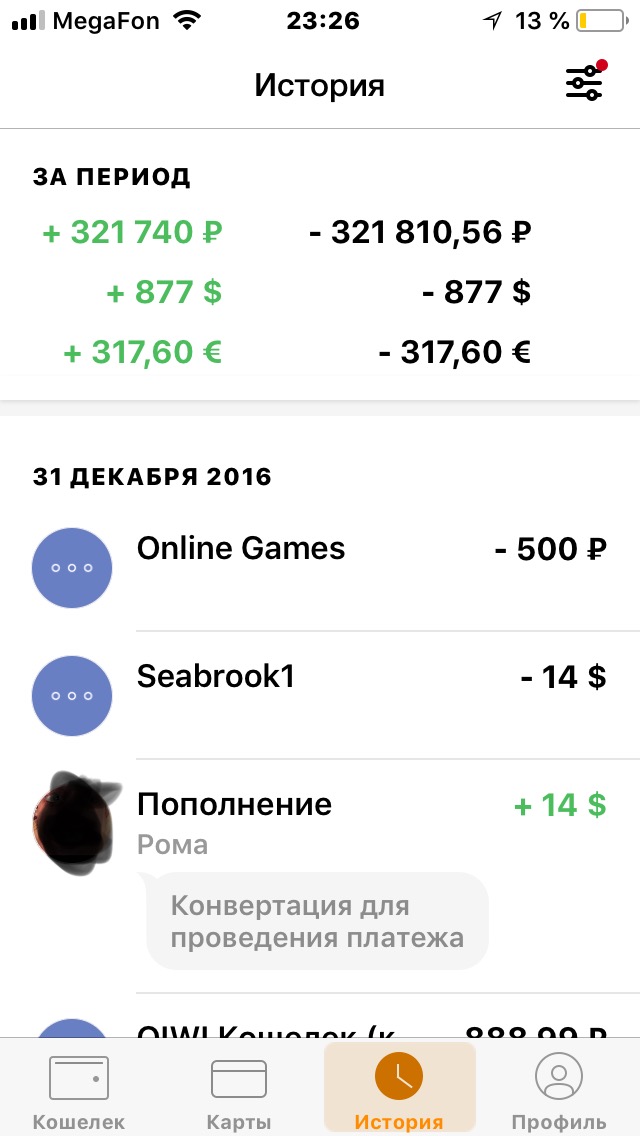640x1136 pixels.
Task: Switch to the Карты tab
Action: coord(239,1090)
